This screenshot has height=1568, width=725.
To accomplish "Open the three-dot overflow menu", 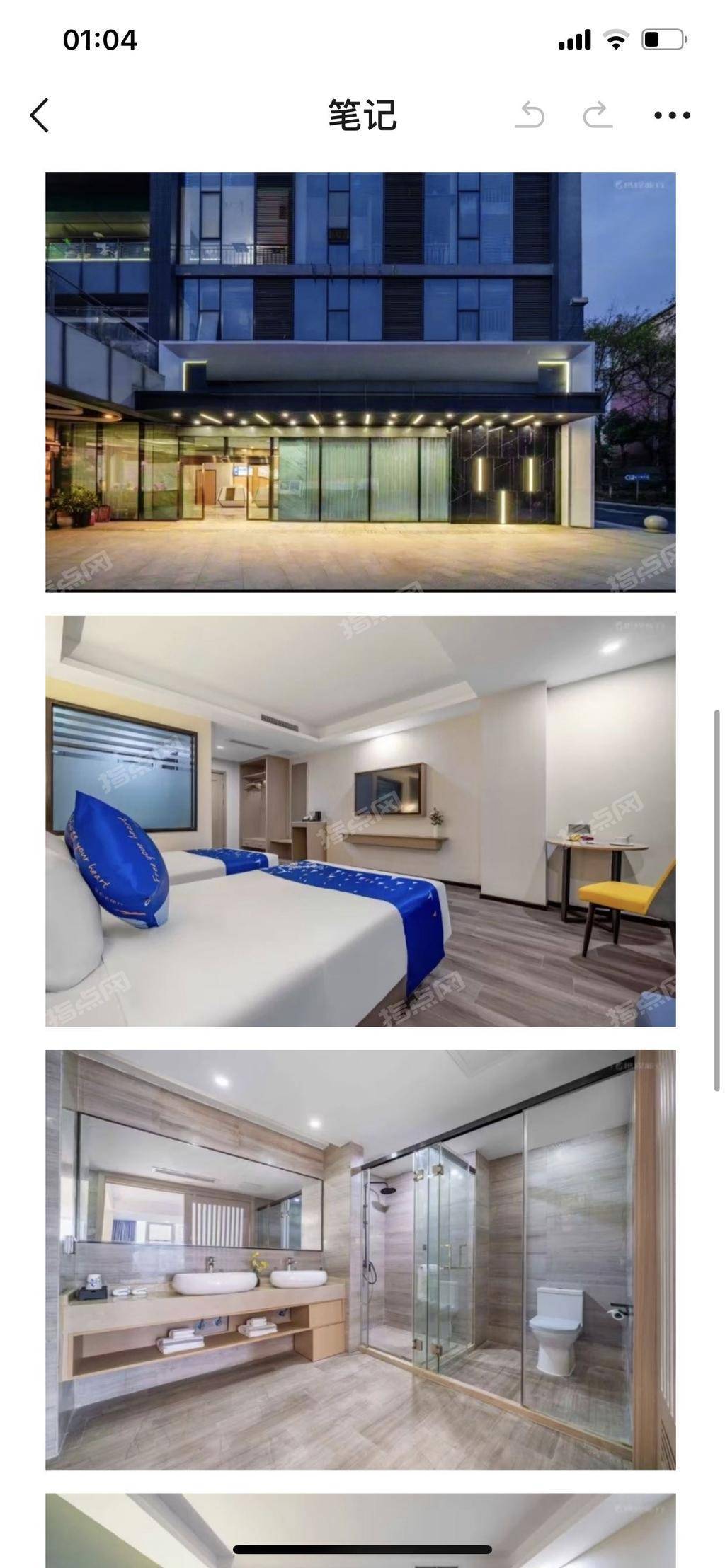I will (x=672, y=115).
